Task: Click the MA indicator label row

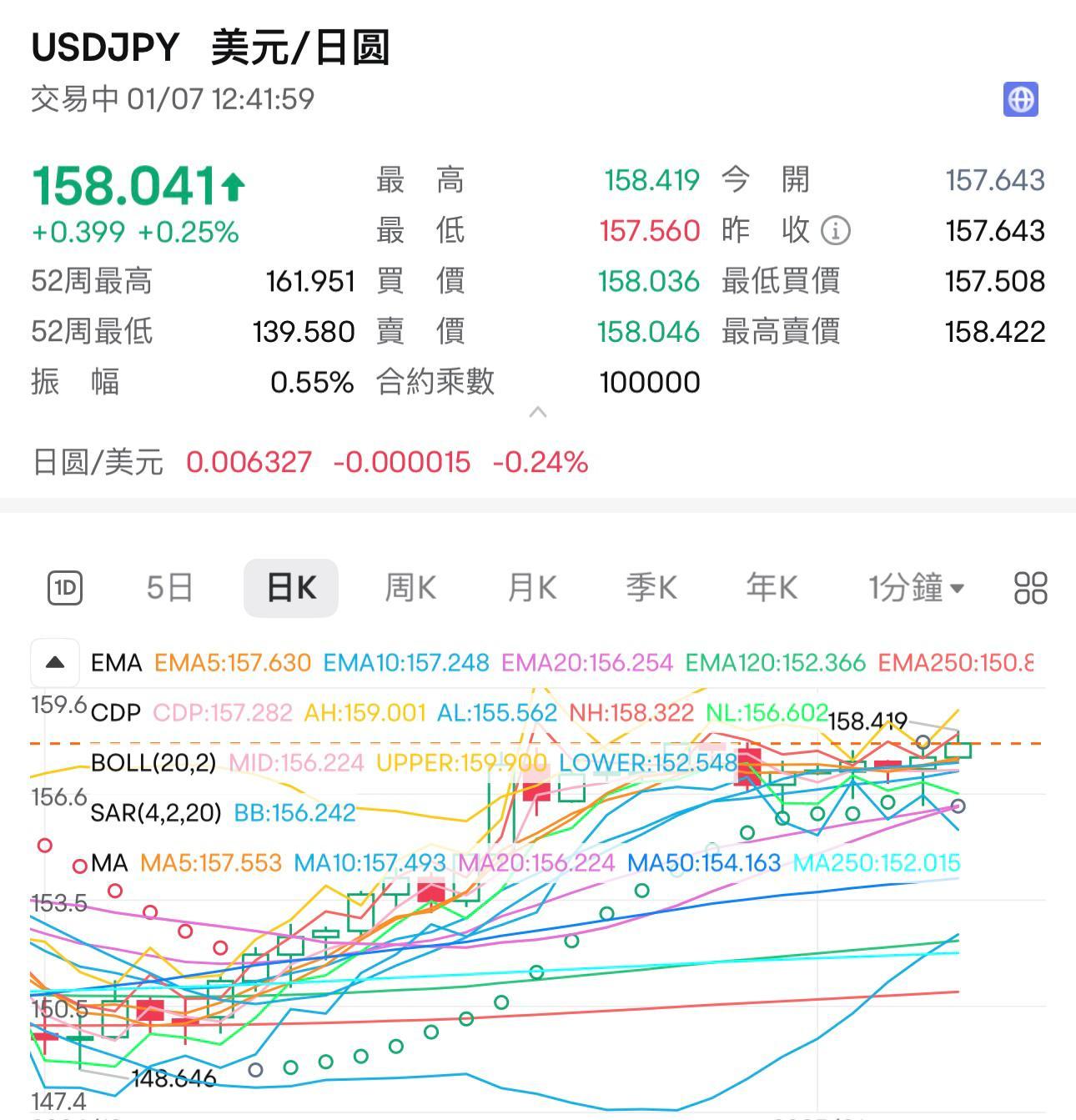Action: [x=111, y=863]
